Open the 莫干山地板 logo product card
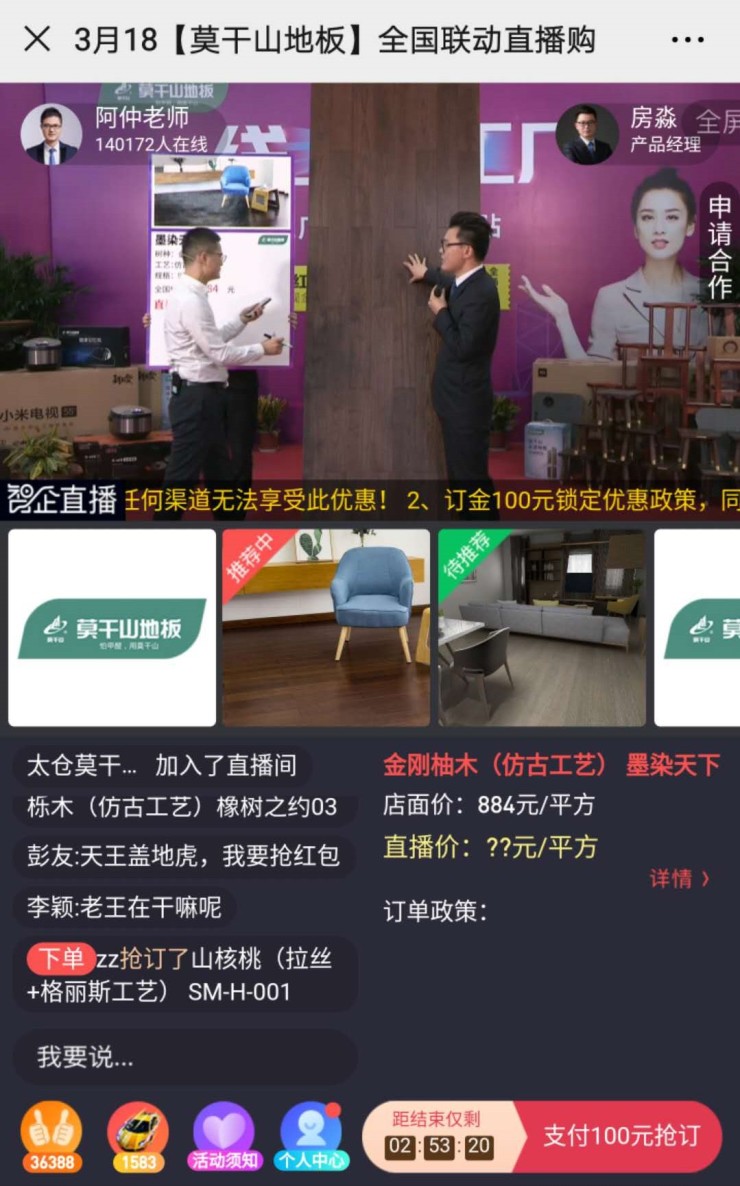This screenshot has width=740, height=1186. tap(112, 627)
